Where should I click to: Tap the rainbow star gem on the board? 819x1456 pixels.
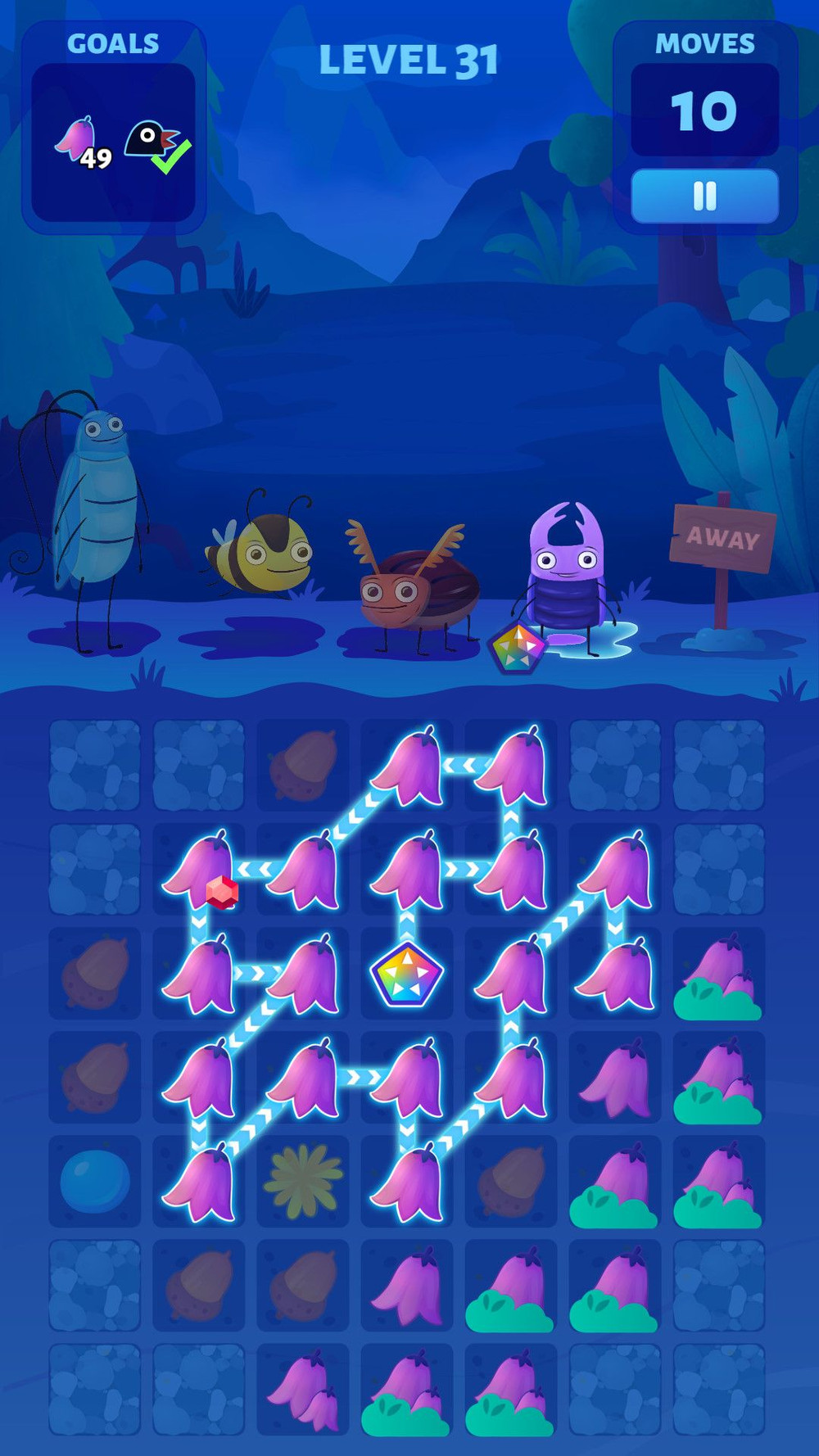click(407, 974)
